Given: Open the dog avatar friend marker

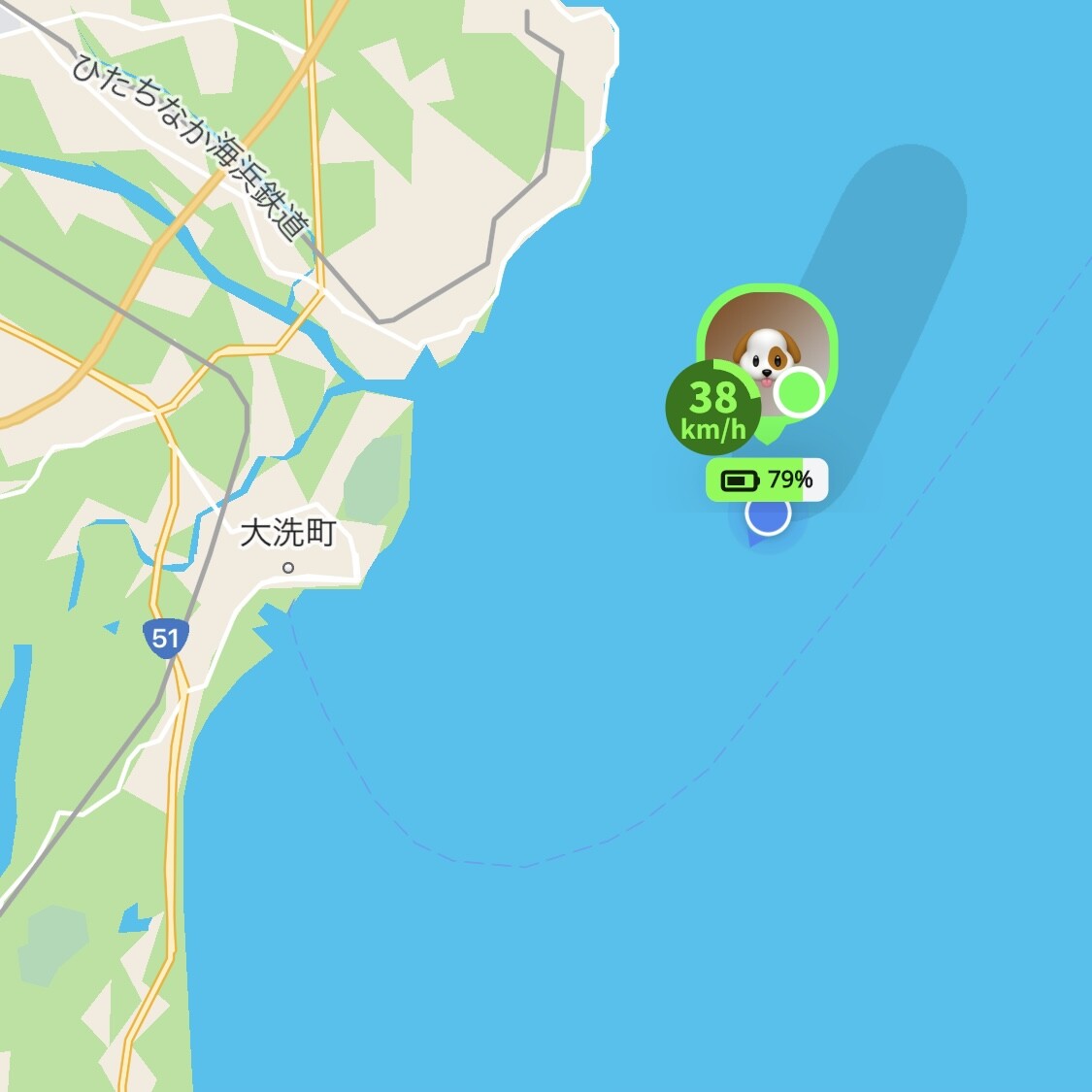Looking at the screenshot, I should (766, 348).
